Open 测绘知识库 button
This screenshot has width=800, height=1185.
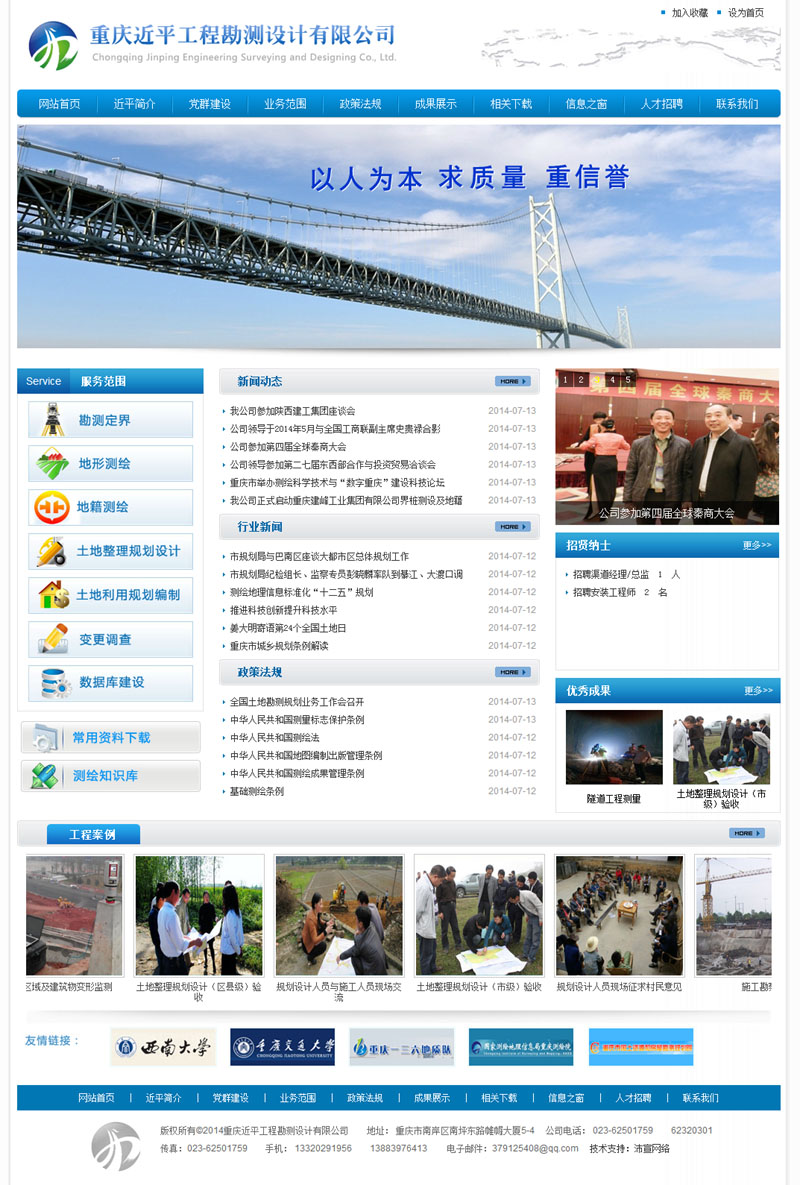click(x=110, y=776)
